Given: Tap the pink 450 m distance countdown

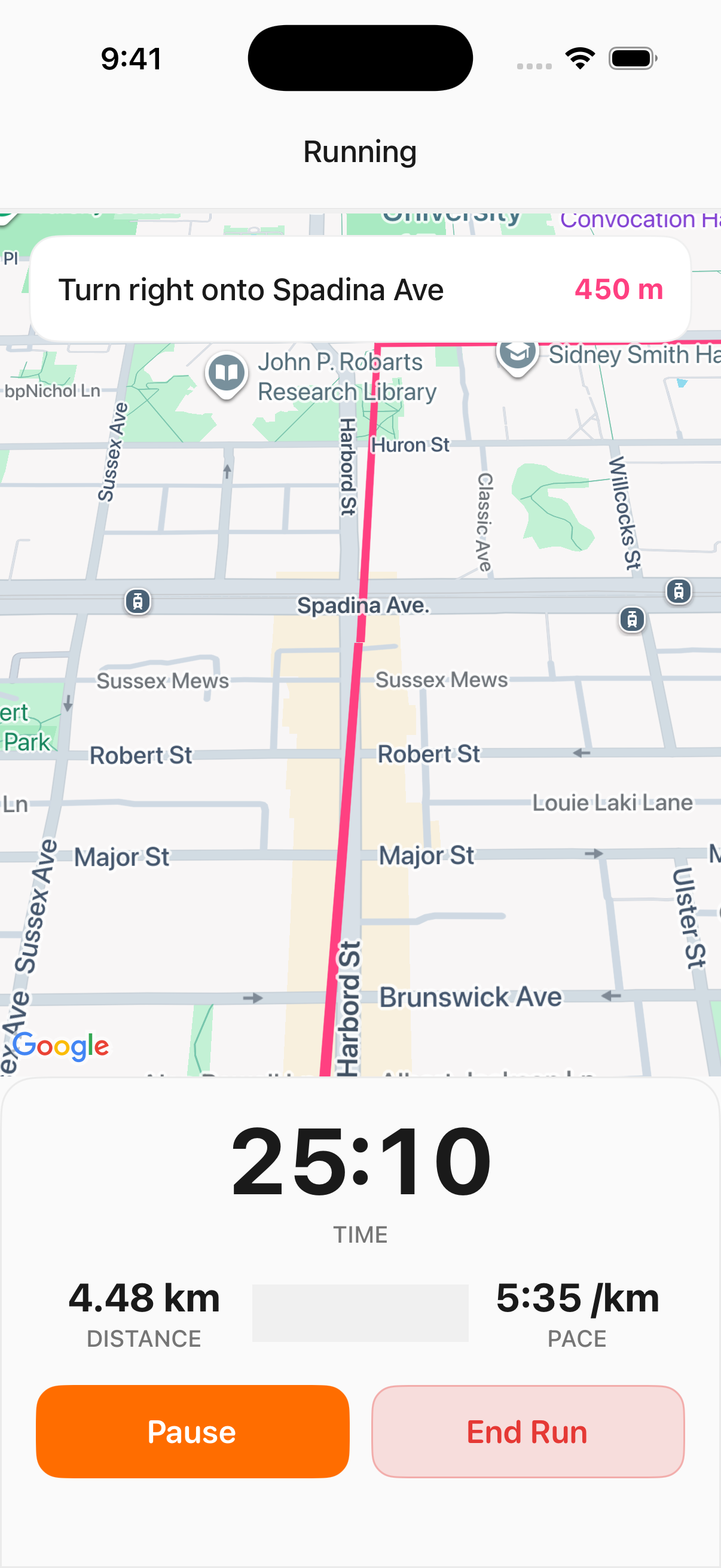Looking at the screenshot, I should coord(619,291).
